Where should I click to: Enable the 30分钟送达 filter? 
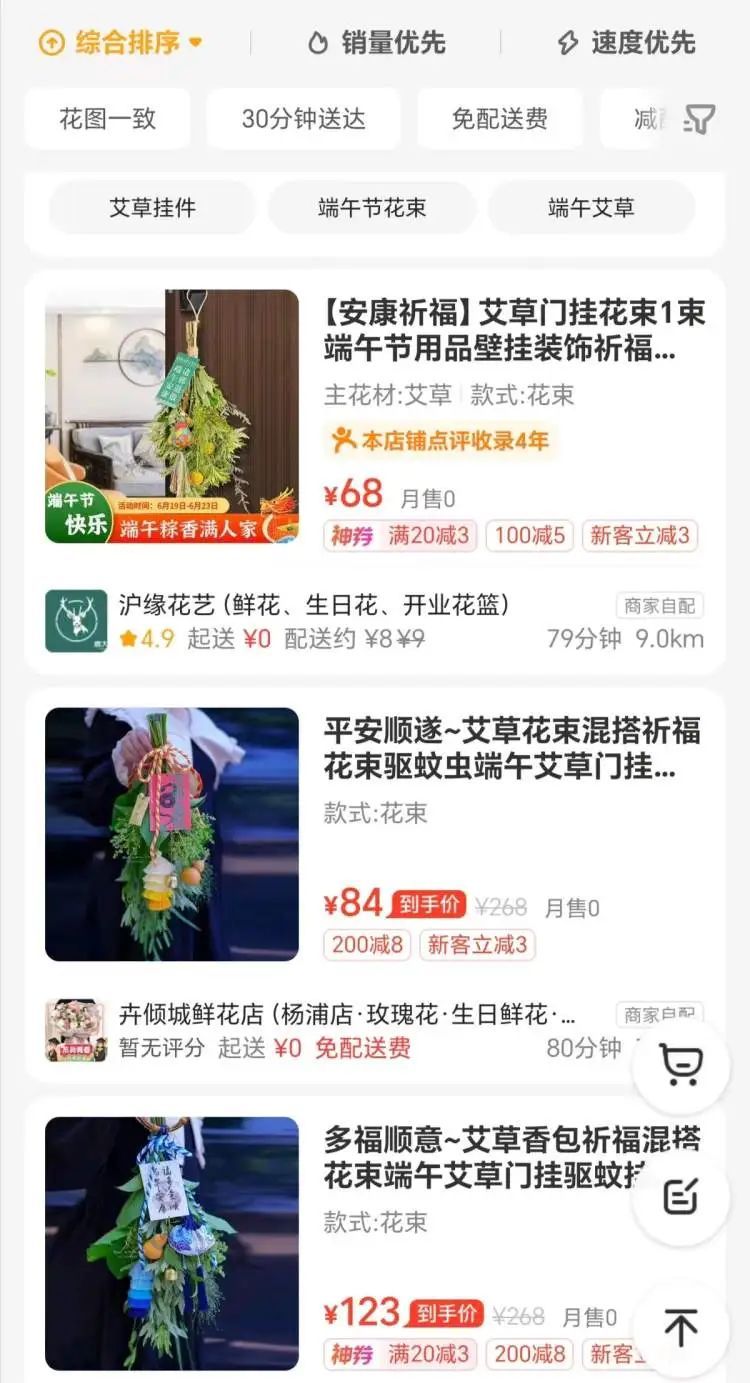coord(304,118)
